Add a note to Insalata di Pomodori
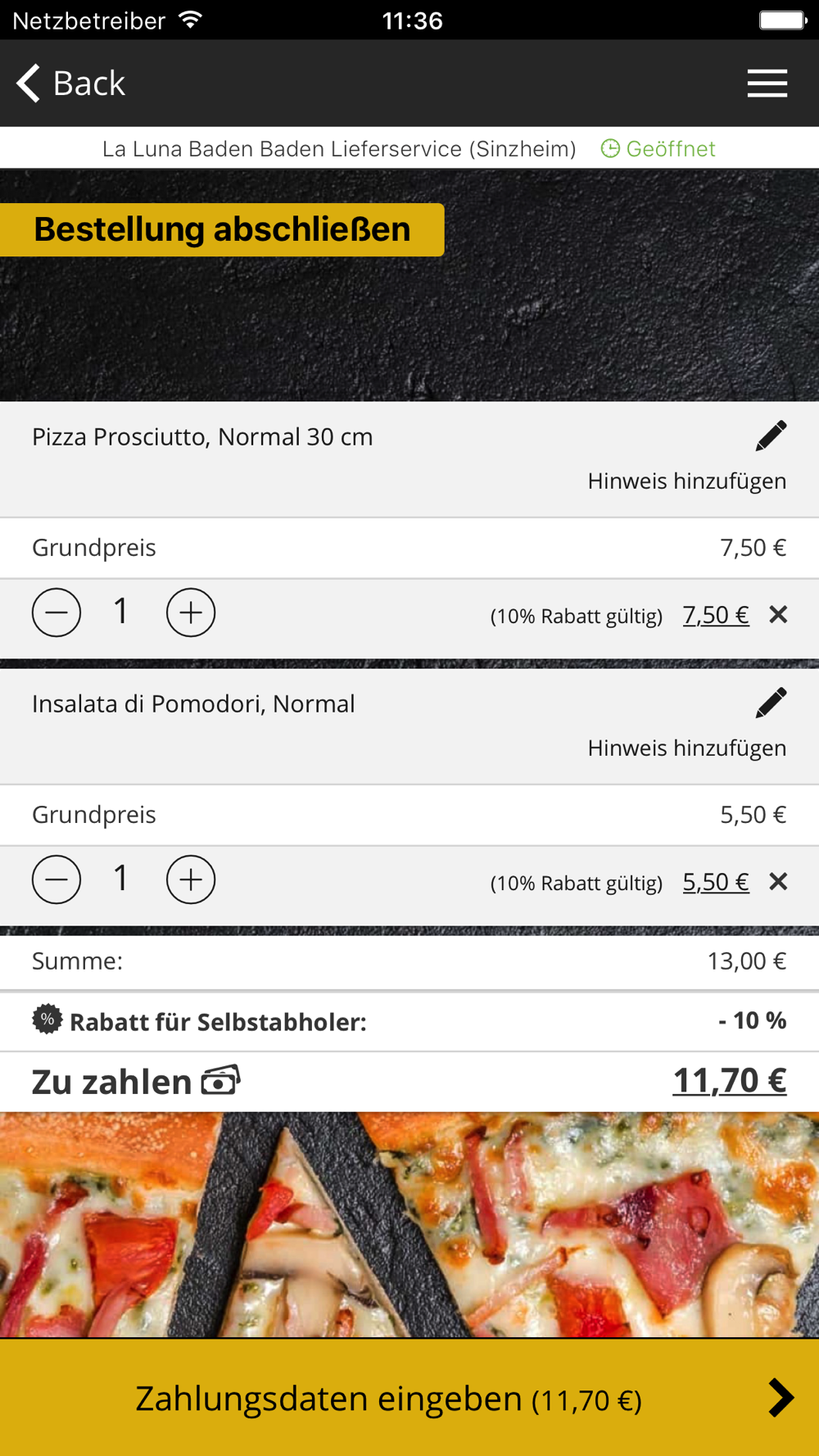Screen dimensions: 819x1456 click(x=686, y=748)
